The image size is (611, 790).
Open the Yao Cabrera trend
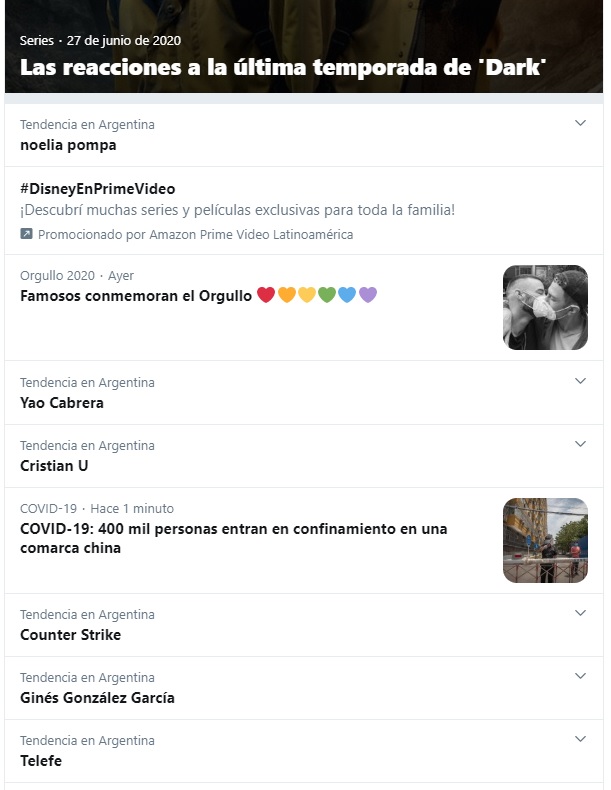point(62,403)
